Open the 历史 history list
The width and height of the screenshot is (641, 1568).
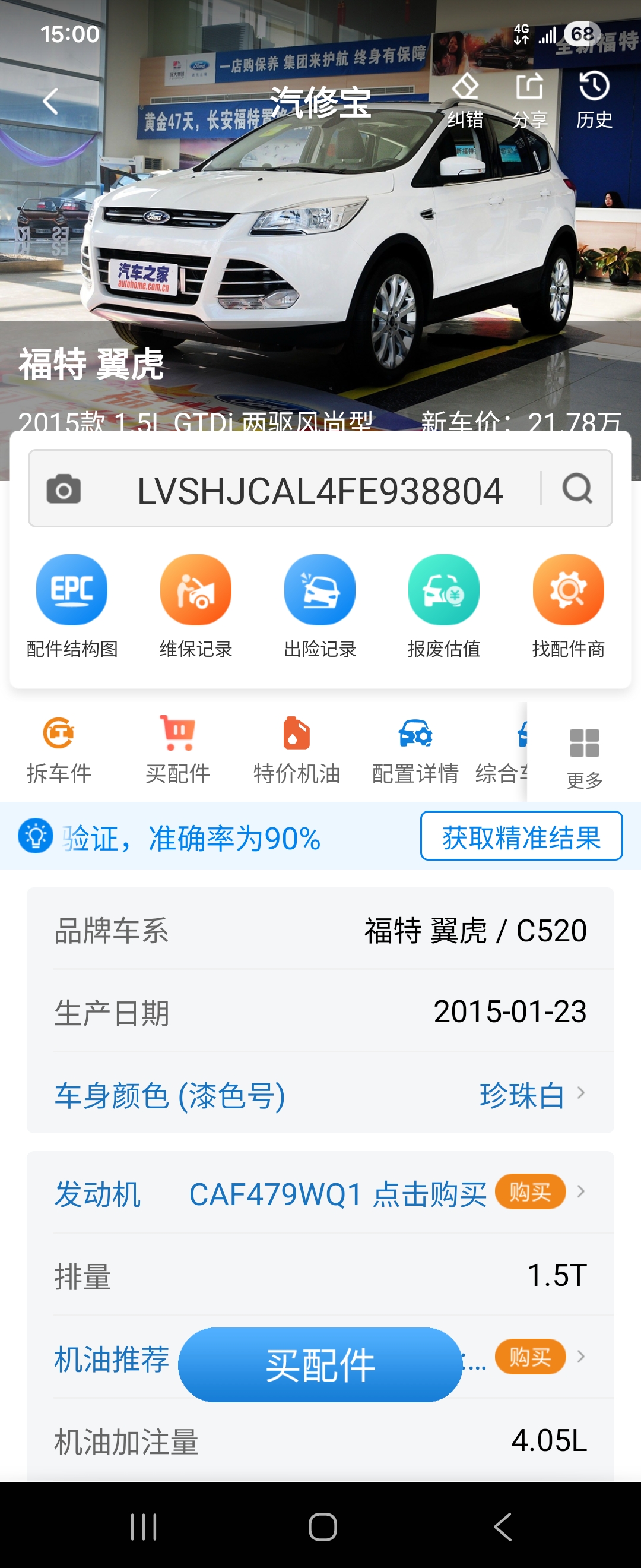tap(594, 100)
